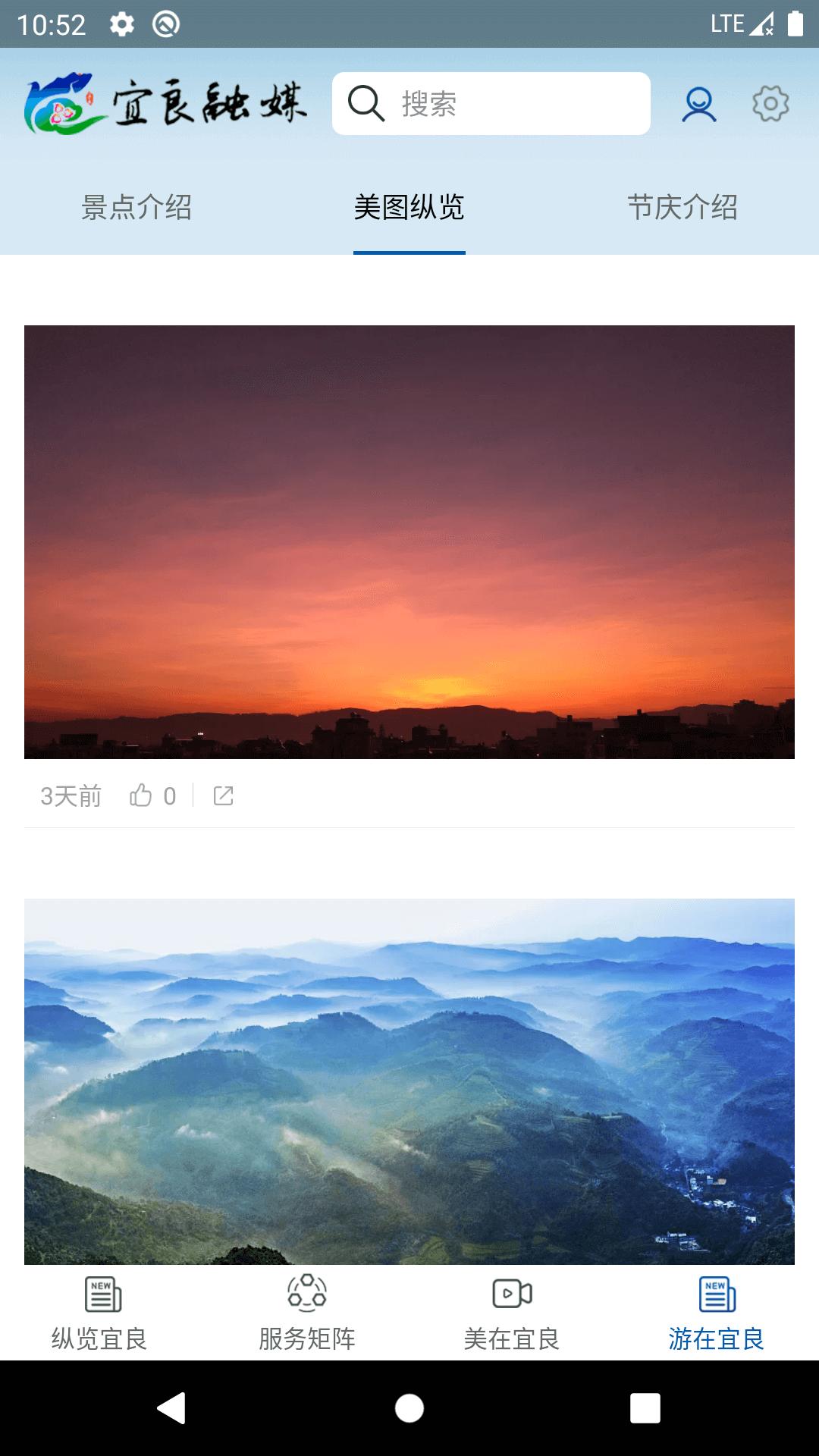Viewport: 819px width, 1456px height.
Task: Tap the 搜索 search field
Action: coord(491,104)
